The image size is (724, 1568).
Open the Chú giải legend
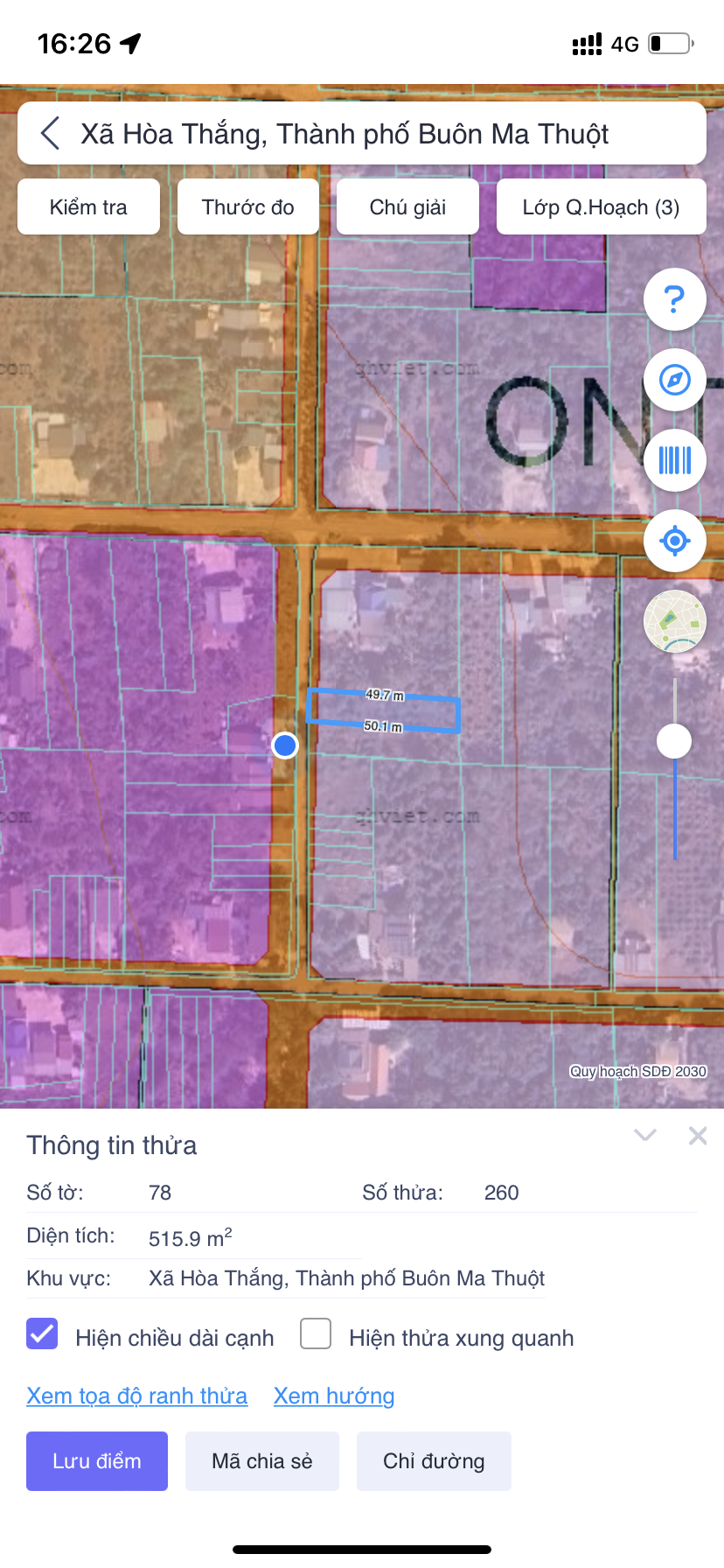407,207
